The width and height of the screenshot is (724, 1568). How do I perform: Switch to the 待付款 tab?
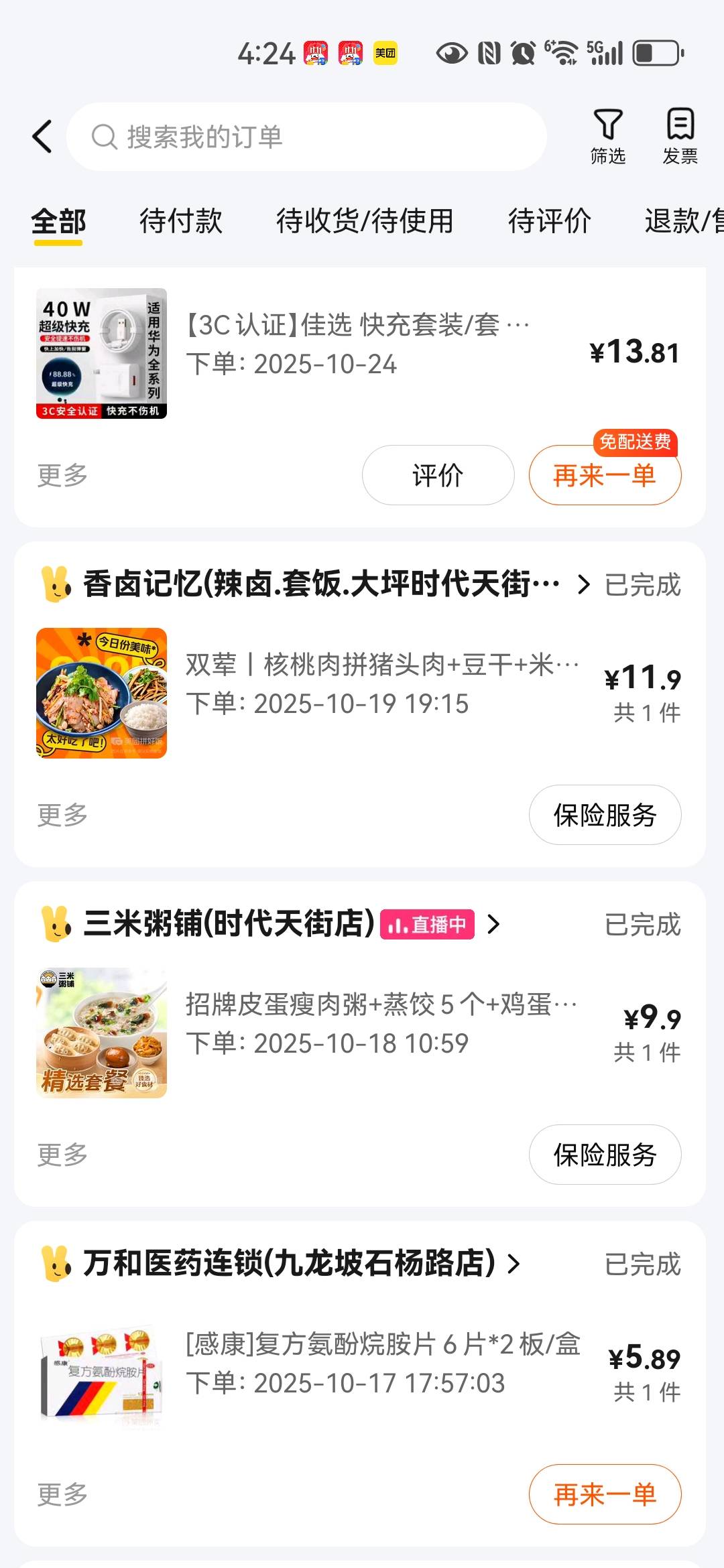[x=180, y=221]
